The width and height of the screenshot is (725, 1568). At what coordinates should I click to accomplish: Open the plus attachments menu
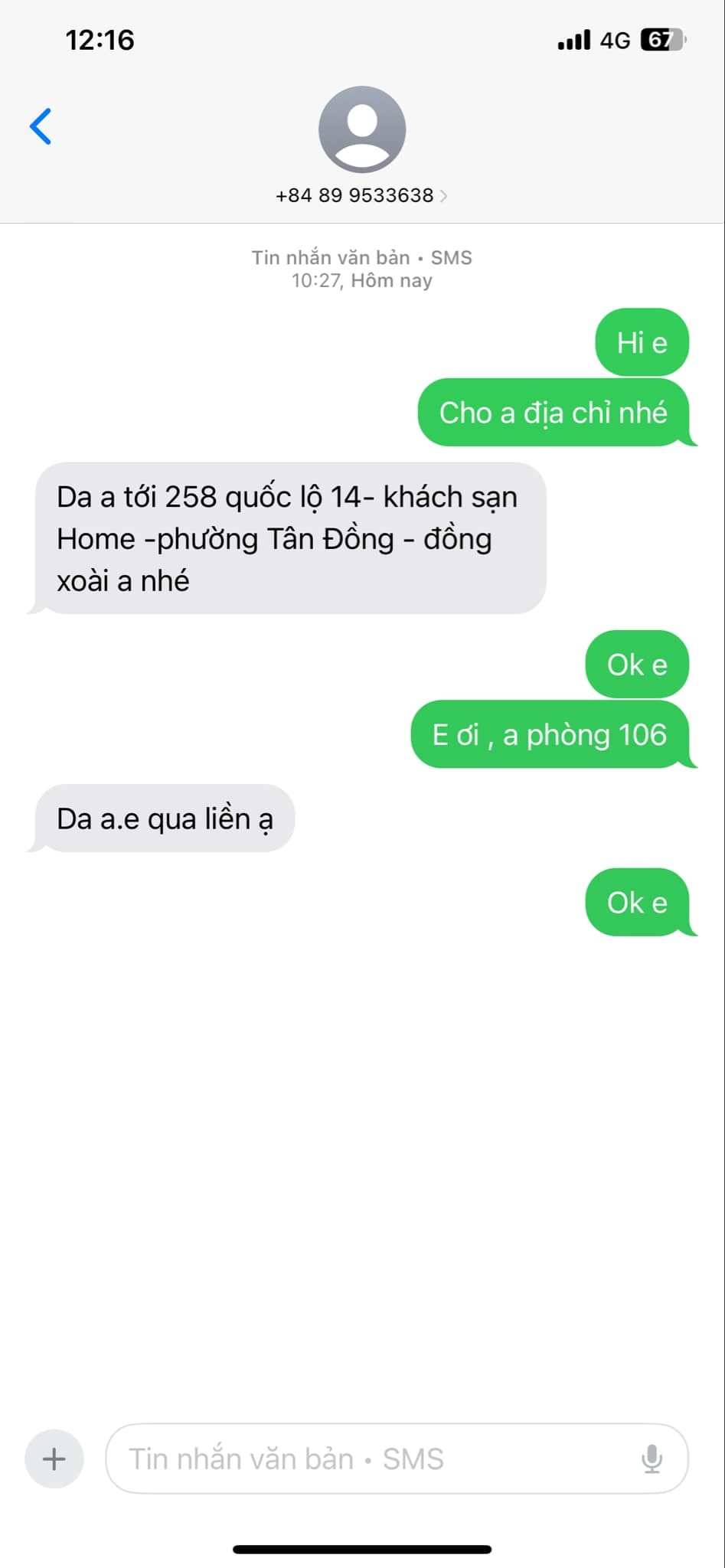click(x=54, y=1459)
